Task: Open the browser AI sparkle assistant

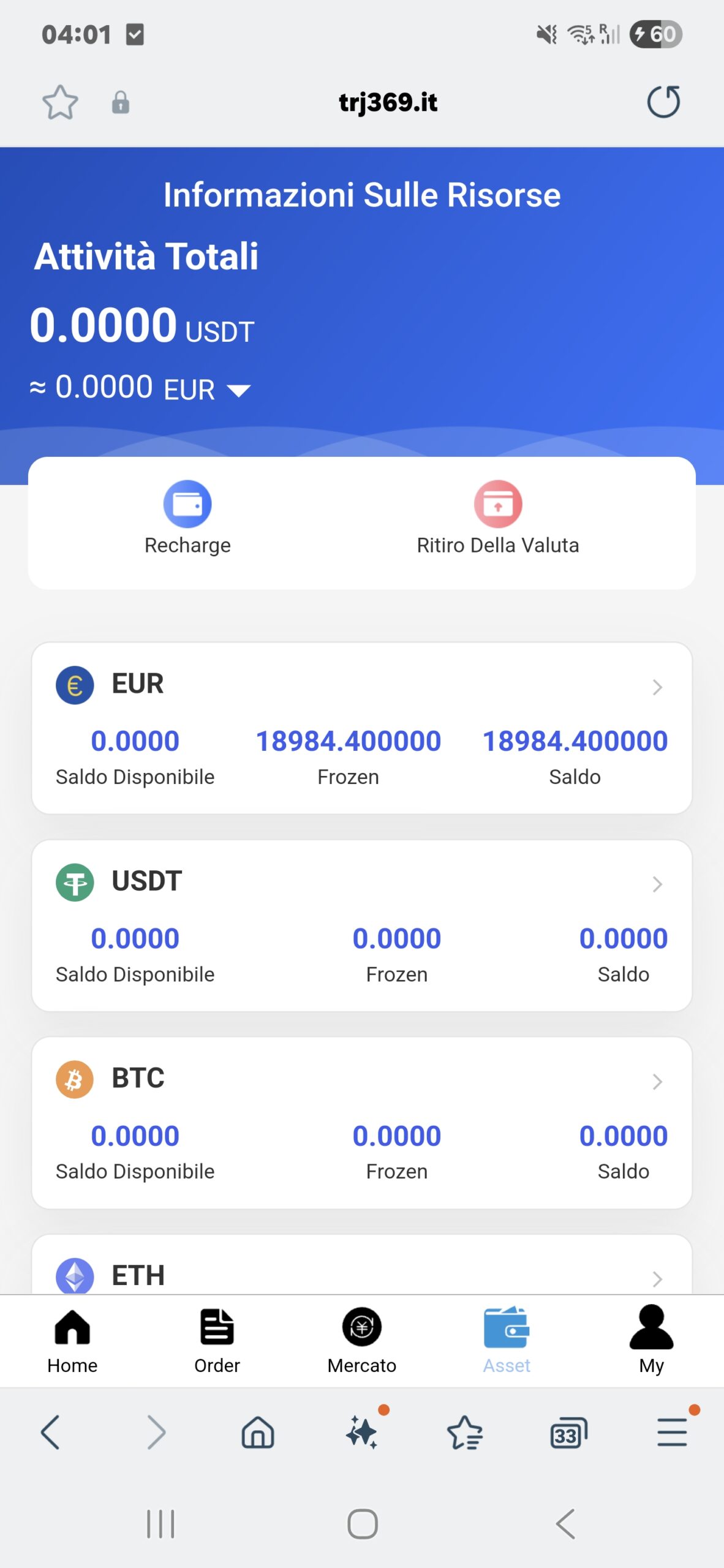Action: [x=362, y=1432]
